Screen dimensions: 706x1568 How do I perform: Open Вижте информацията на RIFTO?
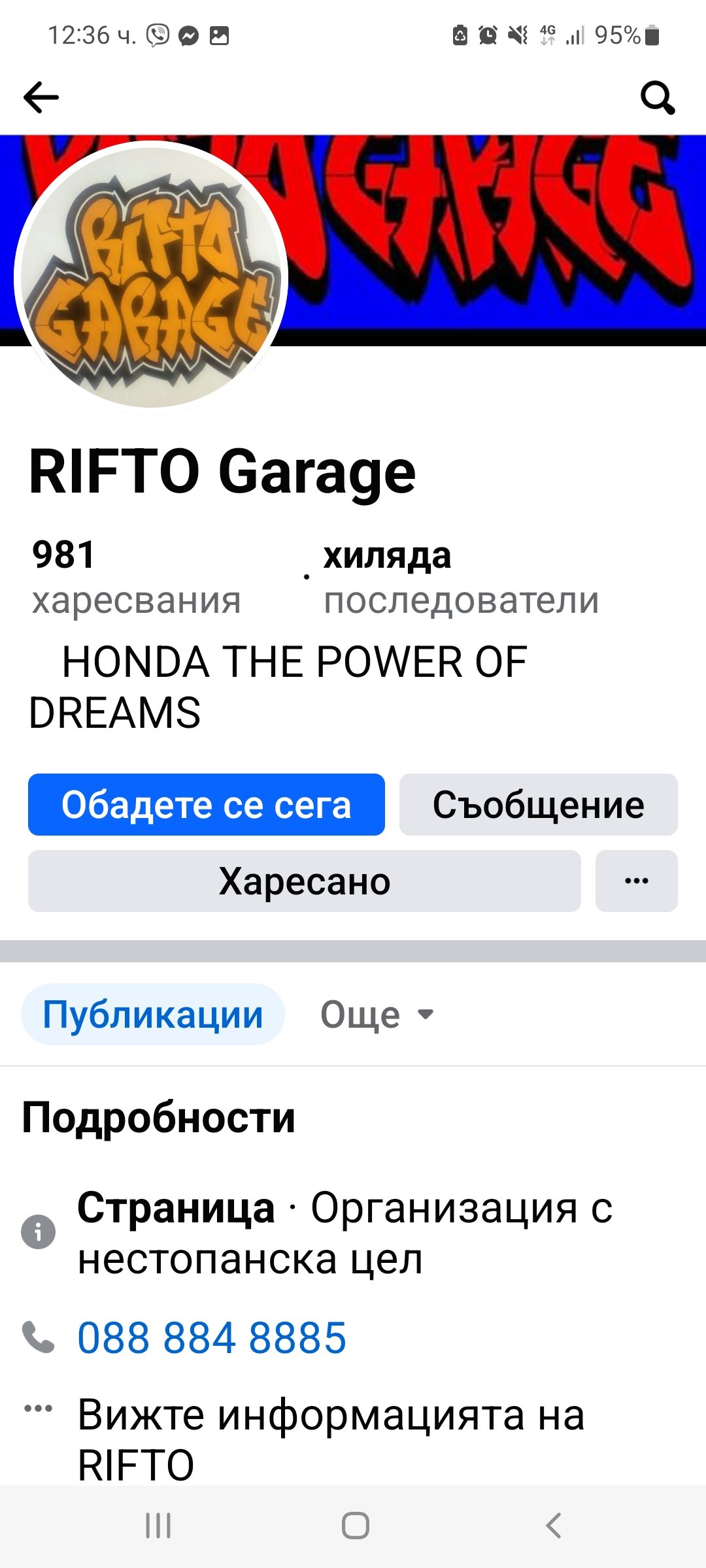[x=331, y=1439]
